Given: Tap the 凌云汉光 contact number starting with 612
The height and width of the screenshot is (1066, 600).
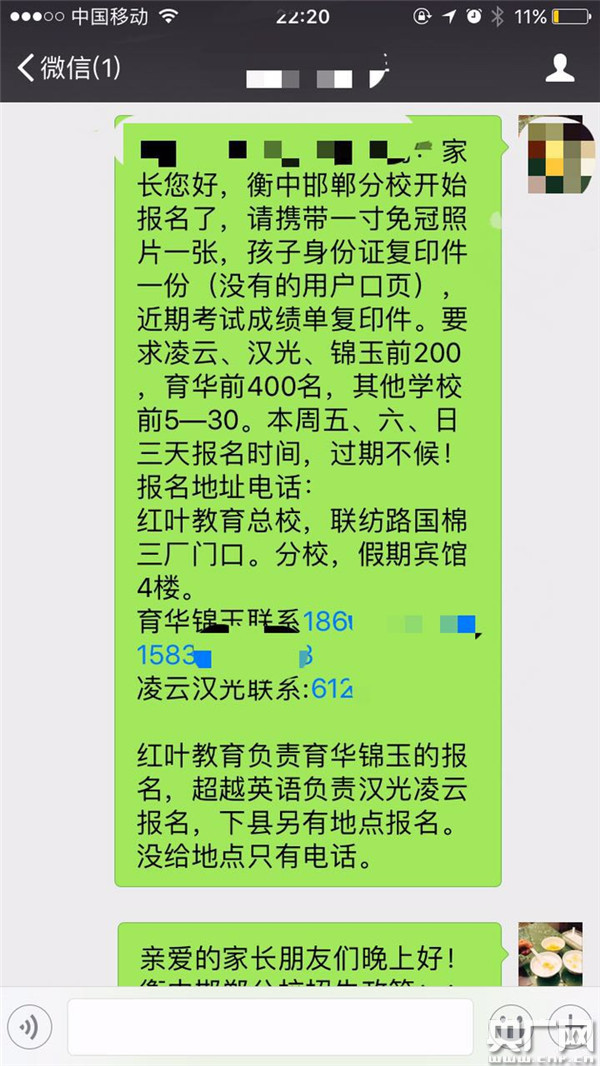Looking at the screenshot, I should [x=335, y=689].
